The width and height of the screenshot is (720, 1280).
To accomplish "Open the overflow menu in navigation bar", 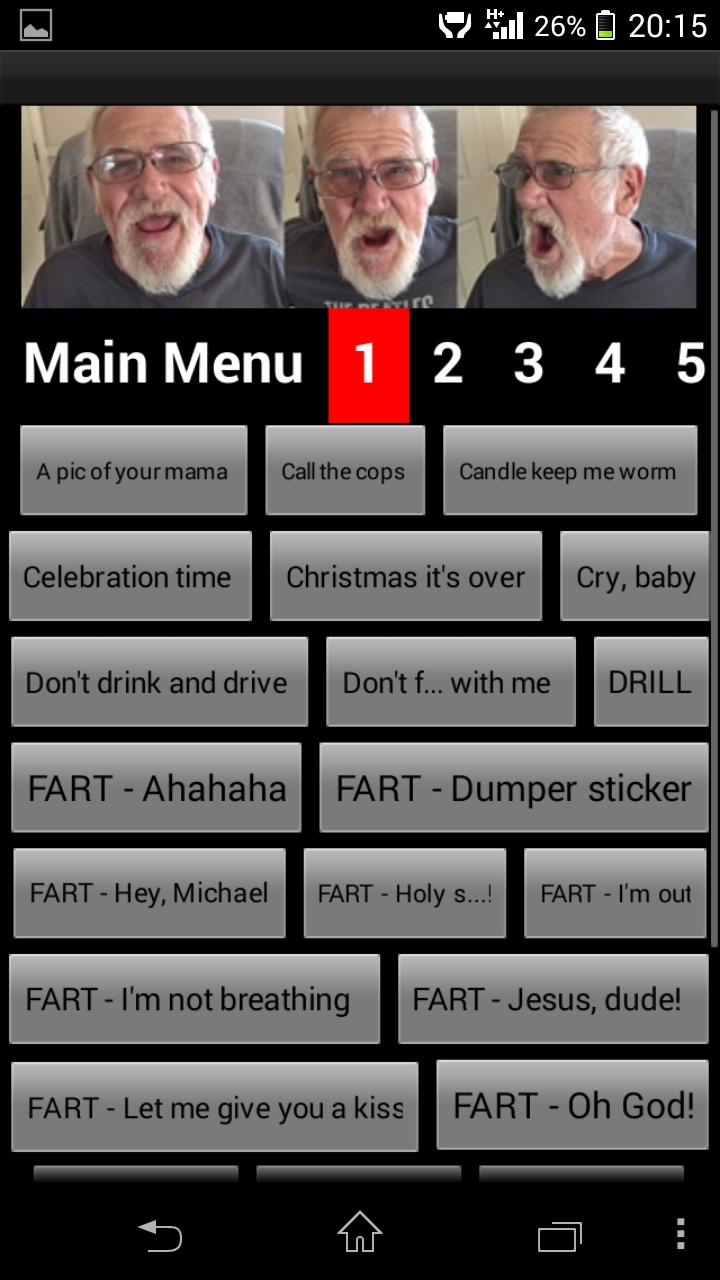I will [680, 1234].
